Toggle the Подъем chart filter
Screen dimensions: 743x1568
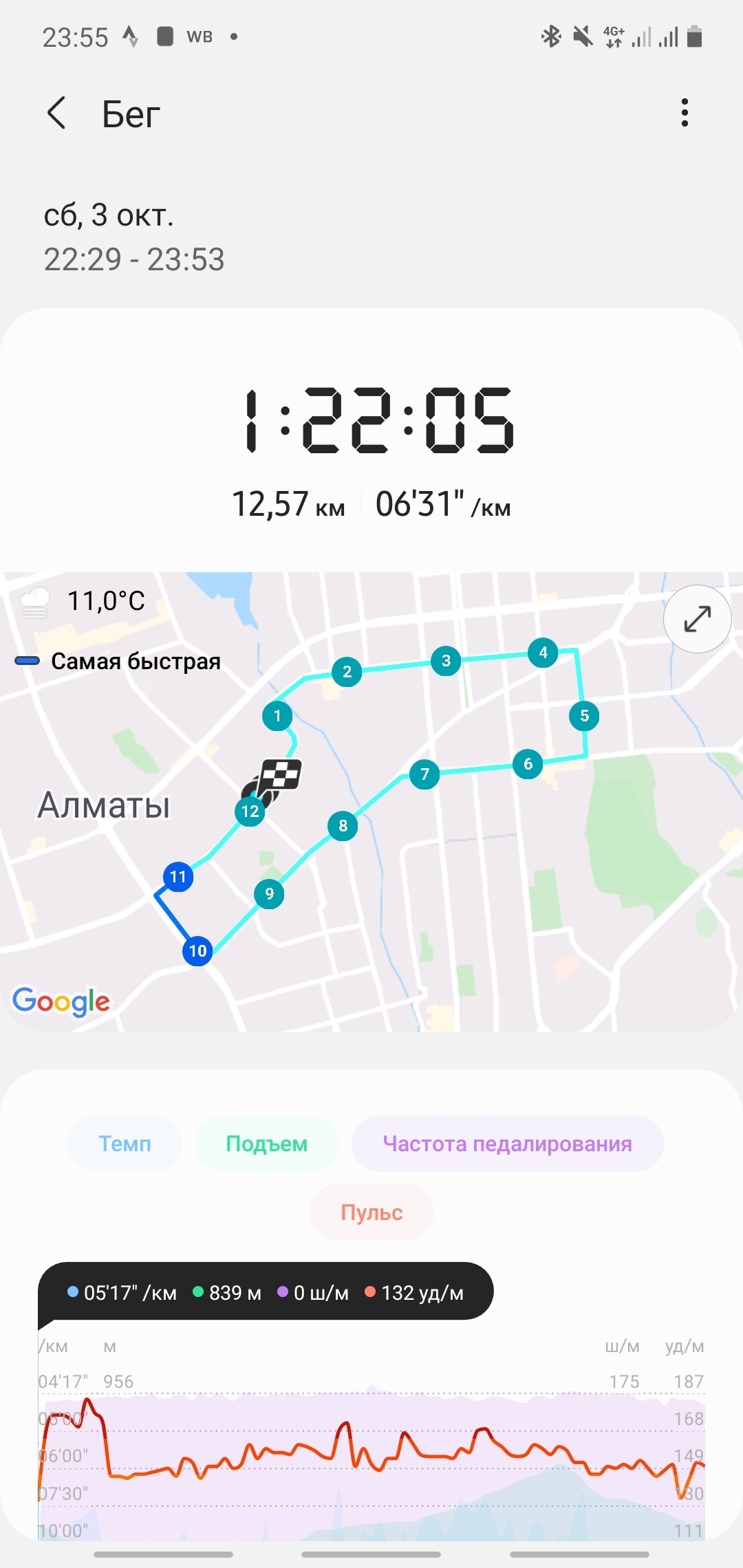pyautogui.click(x=266, y=1144)
